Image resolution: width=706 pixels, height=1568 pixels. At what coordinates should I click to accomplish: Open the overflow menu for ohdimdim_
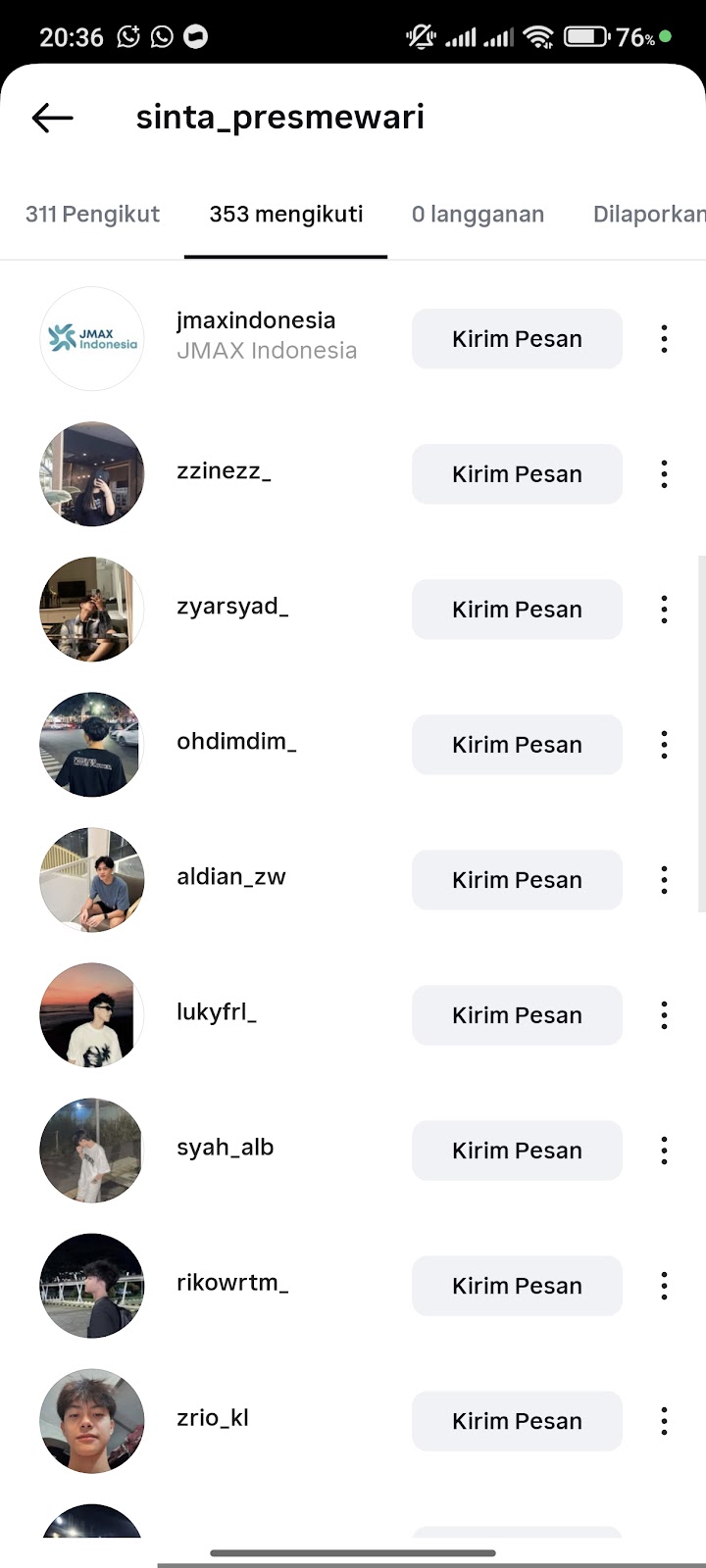click(664, 745)
